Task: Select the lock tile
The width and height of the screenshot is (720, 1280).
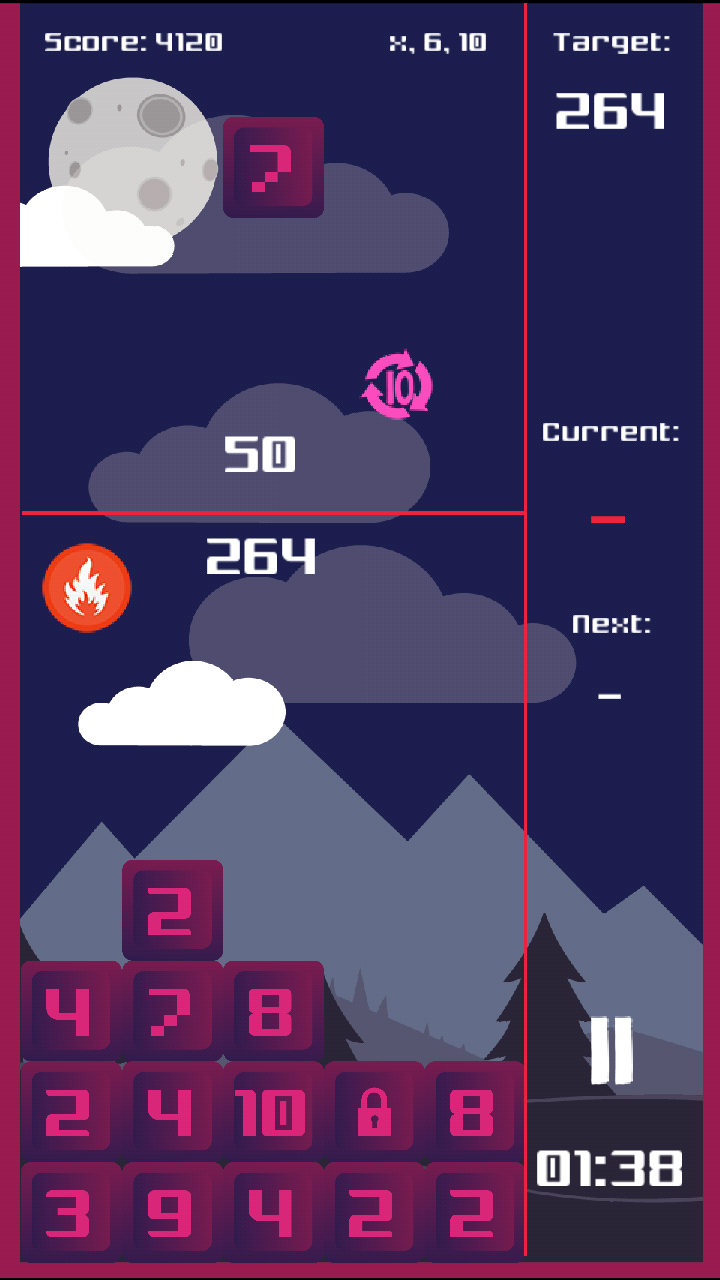Action: point(374,1111)
